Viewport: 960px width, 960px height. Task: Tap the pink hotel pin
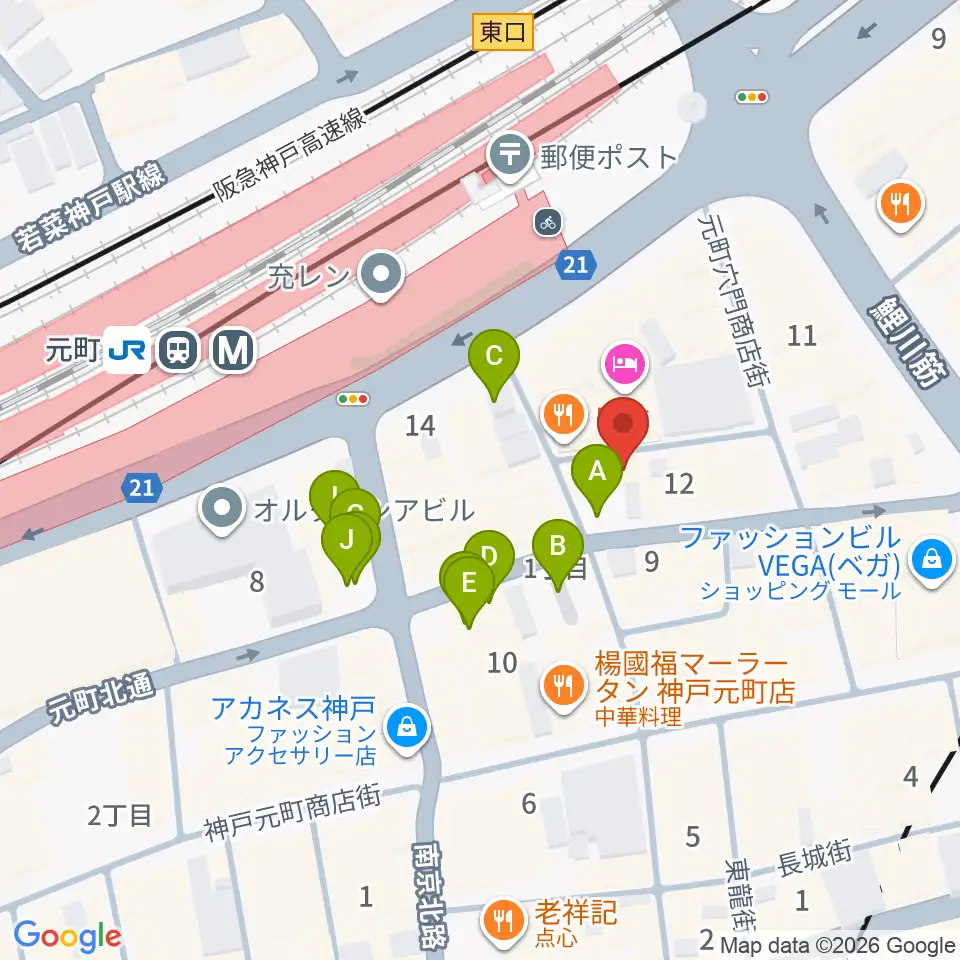[x=624, y=367]
